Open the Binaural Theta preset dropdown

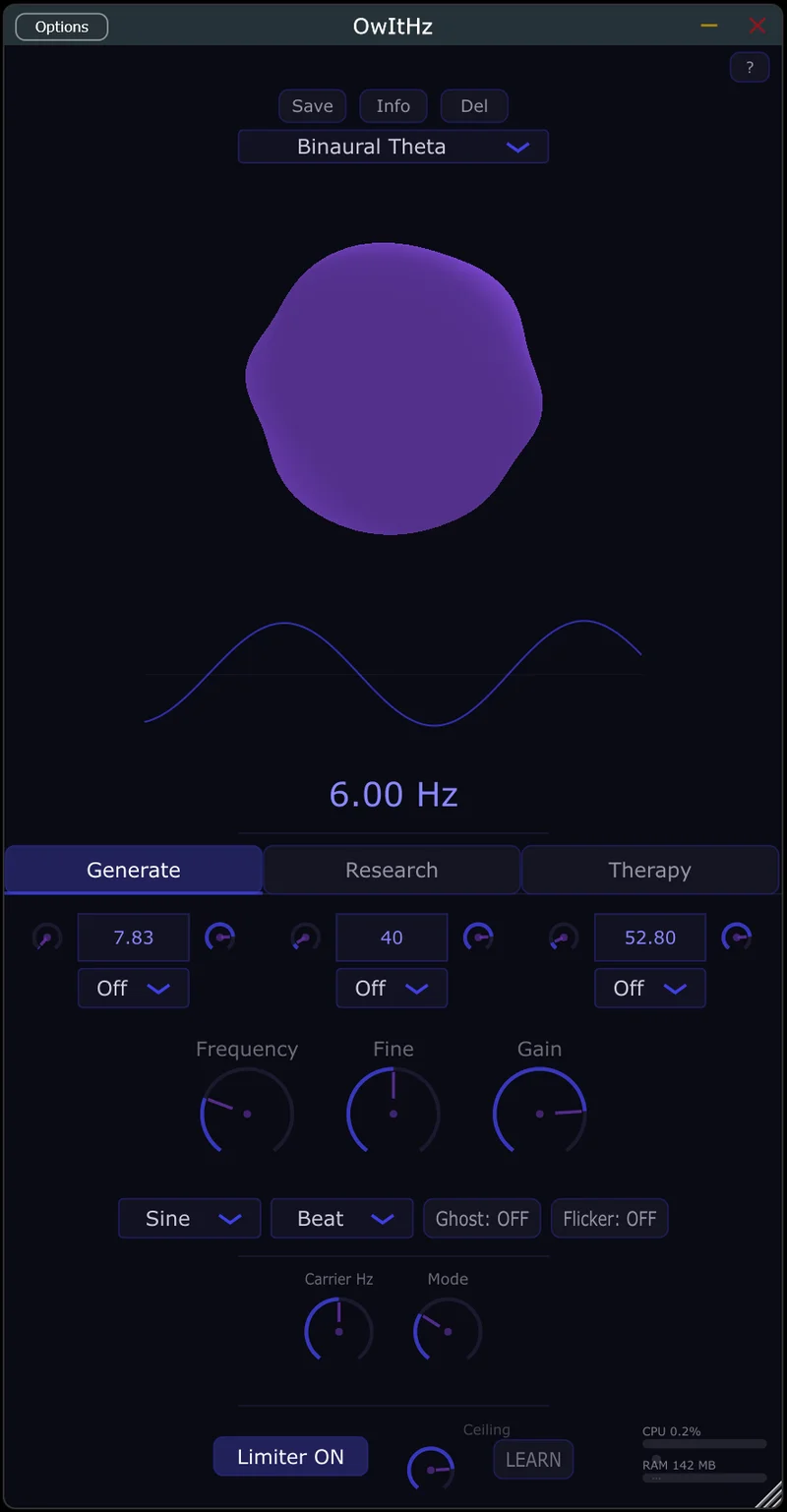393,146
